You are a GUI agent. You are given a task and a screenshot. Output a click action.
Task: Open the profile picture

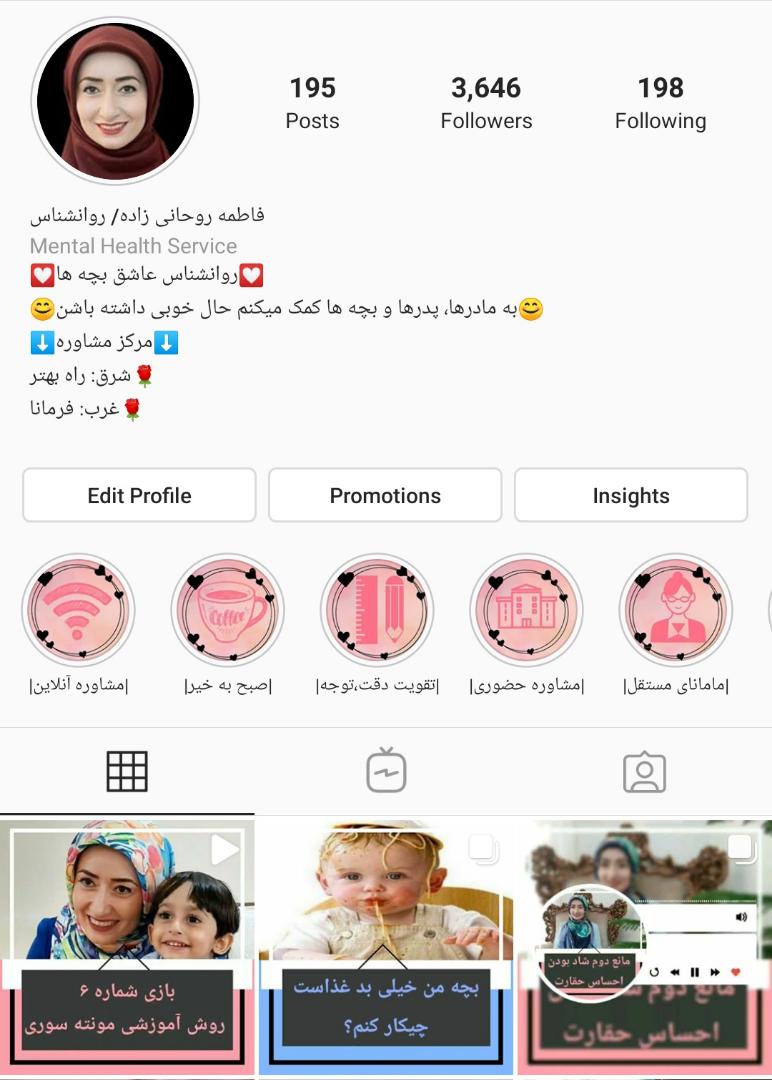[x=115, y=100]
